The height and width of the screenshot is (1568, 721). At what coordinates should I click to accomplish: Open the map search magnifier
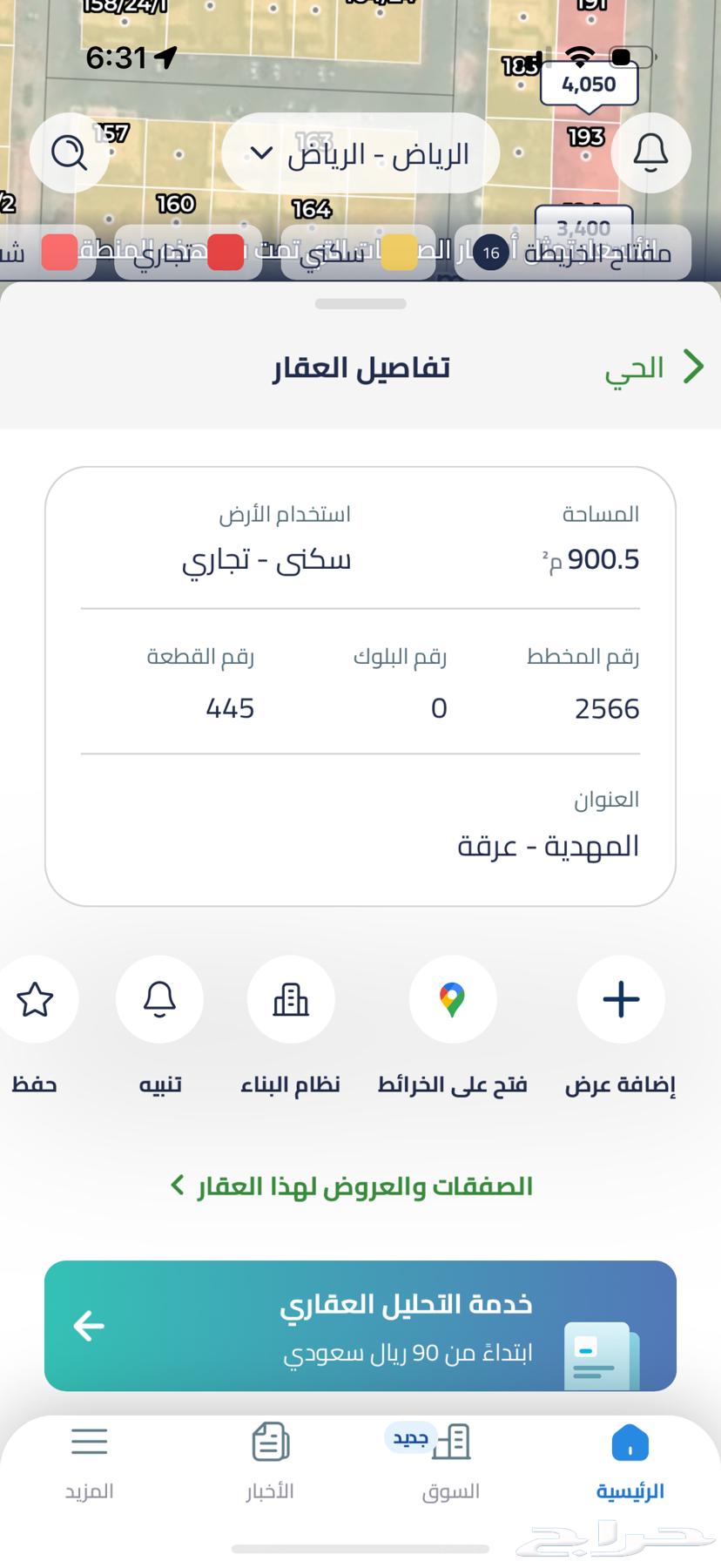(x=69, y=152)
